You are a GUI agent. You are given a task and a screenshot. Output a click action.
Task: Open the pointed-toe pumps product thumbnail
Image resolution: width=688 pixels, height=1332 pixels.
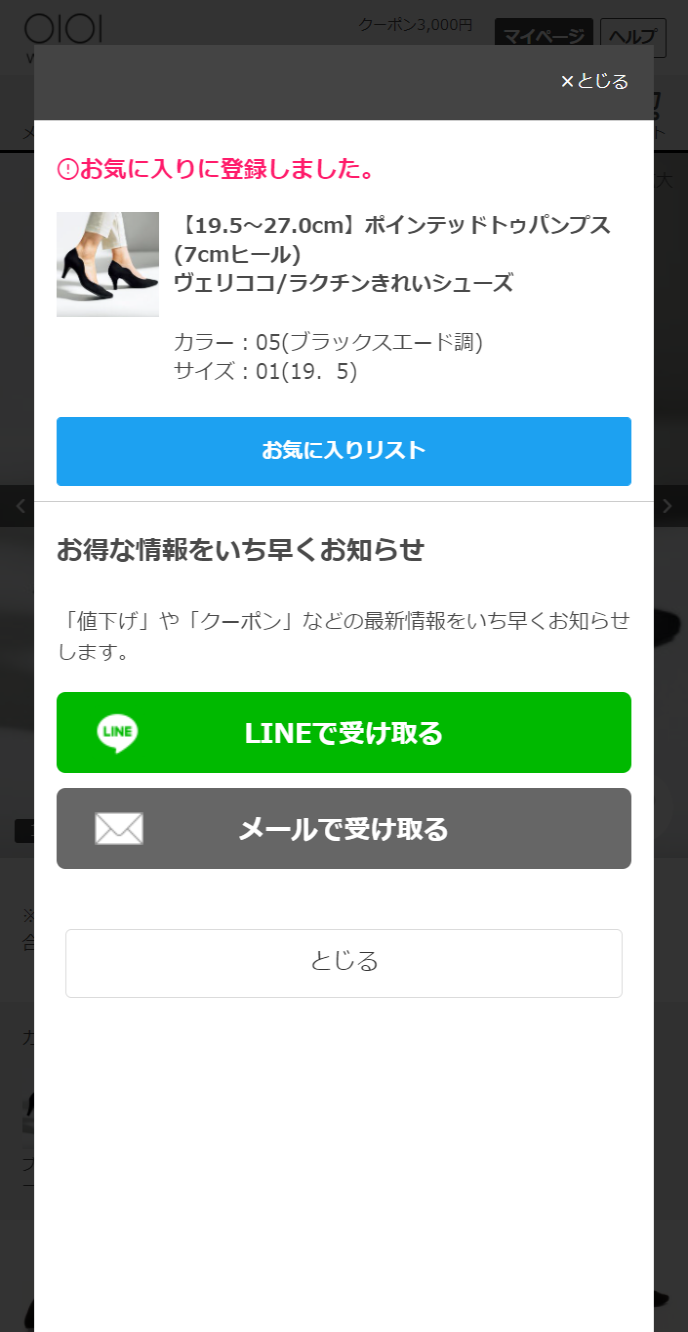click(x=108, y=264)
